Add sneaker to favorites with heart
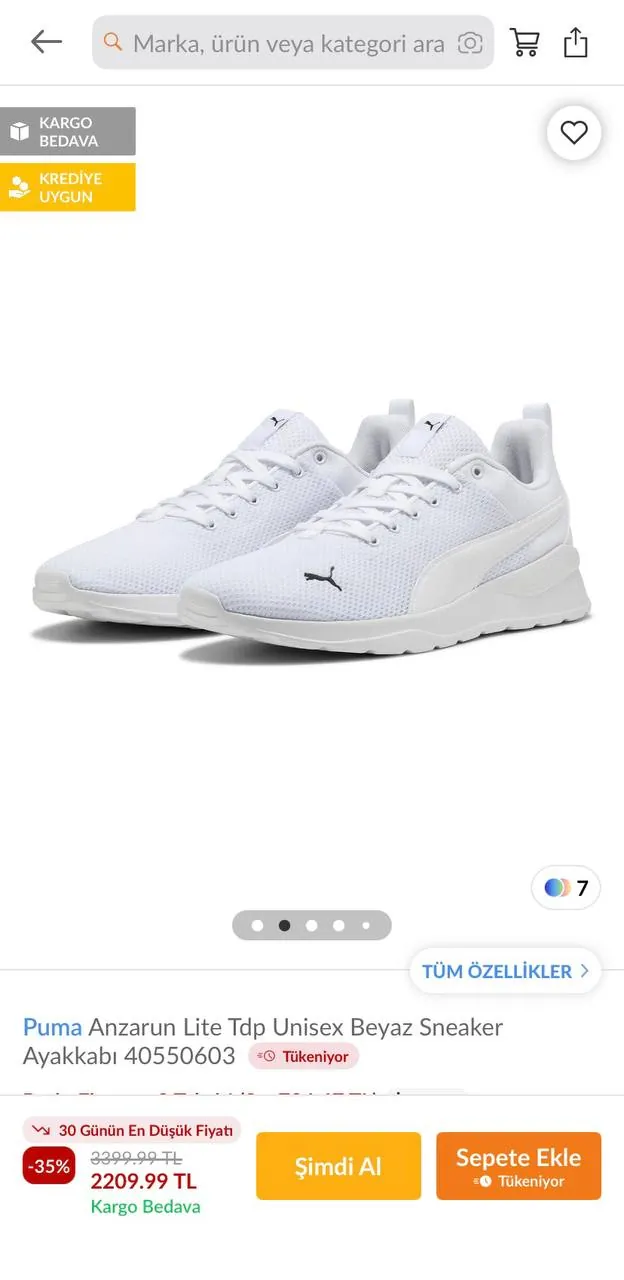 [574, 132]
